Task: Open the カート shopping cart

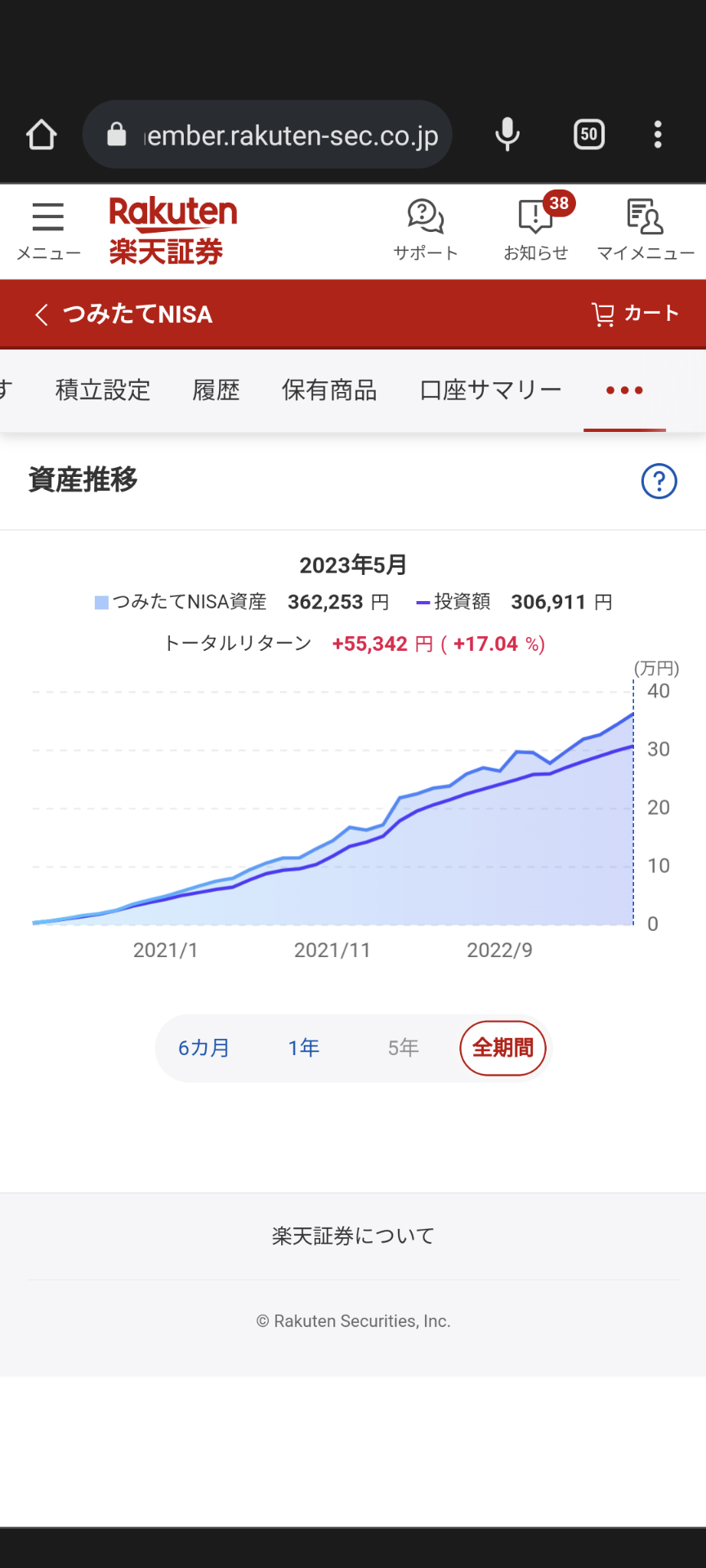Action: (x=635, y=314)
